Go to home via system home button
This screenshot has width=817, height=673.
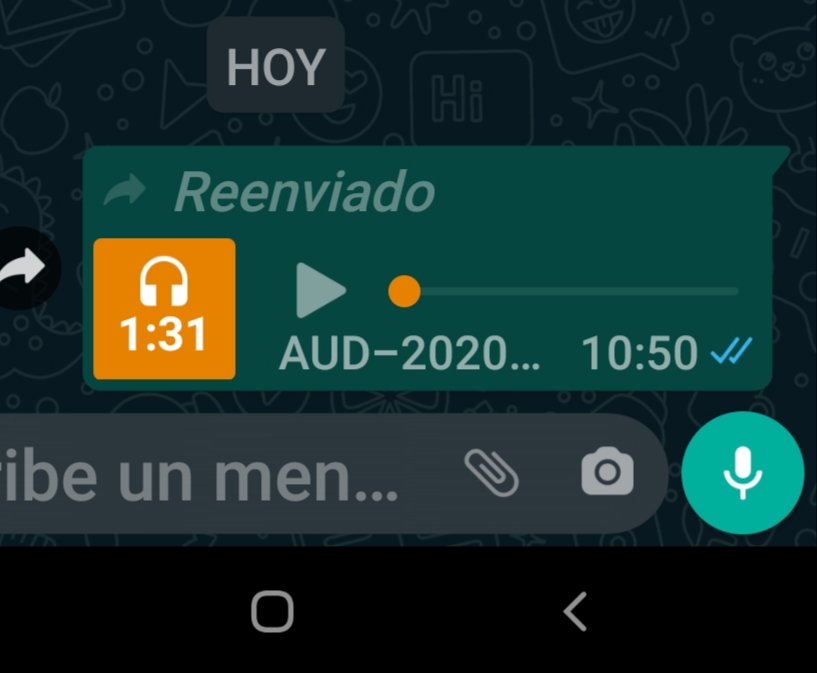tap(272, 611)
